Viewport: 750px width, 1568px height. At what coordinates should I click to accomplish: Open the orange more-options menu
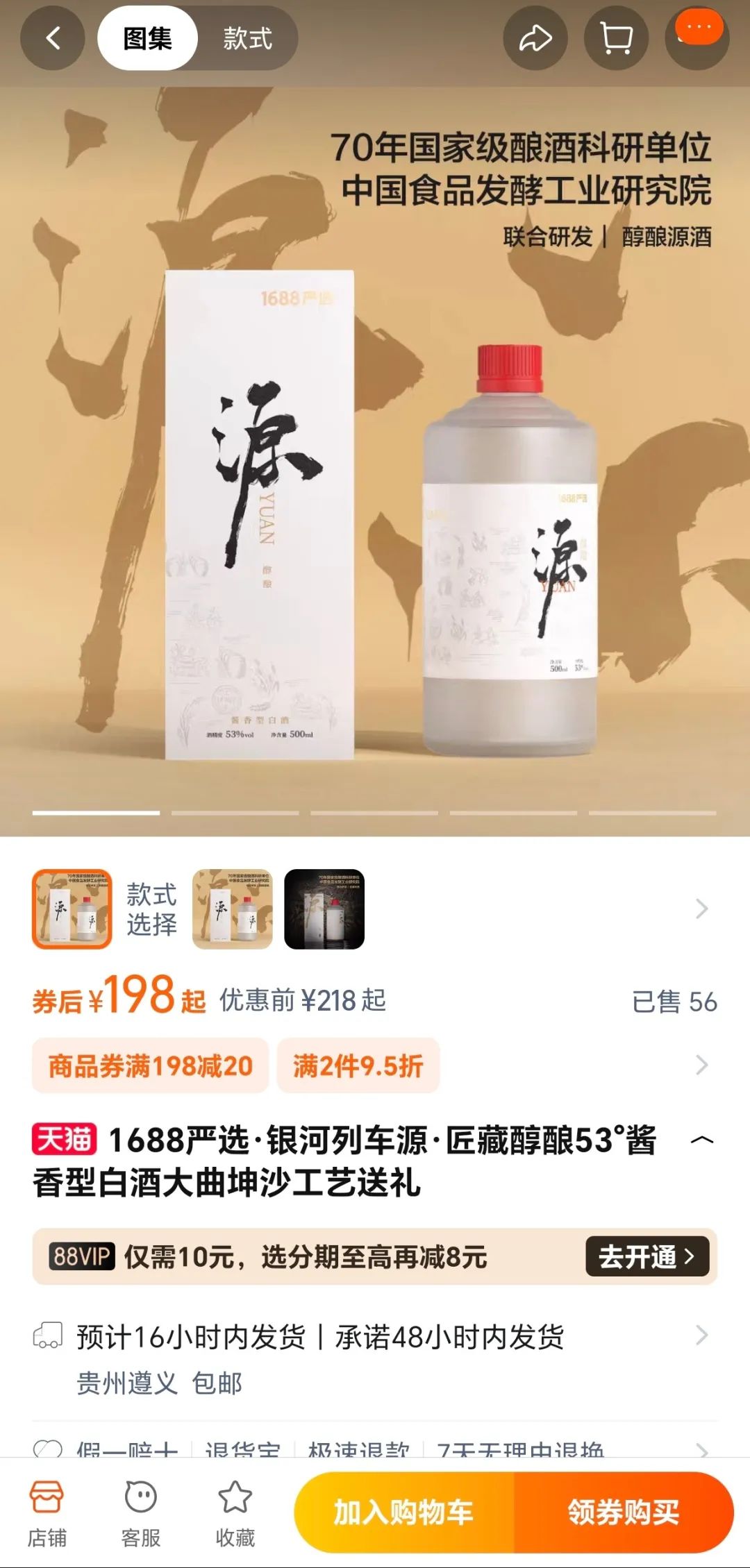(x=699, y=29)
